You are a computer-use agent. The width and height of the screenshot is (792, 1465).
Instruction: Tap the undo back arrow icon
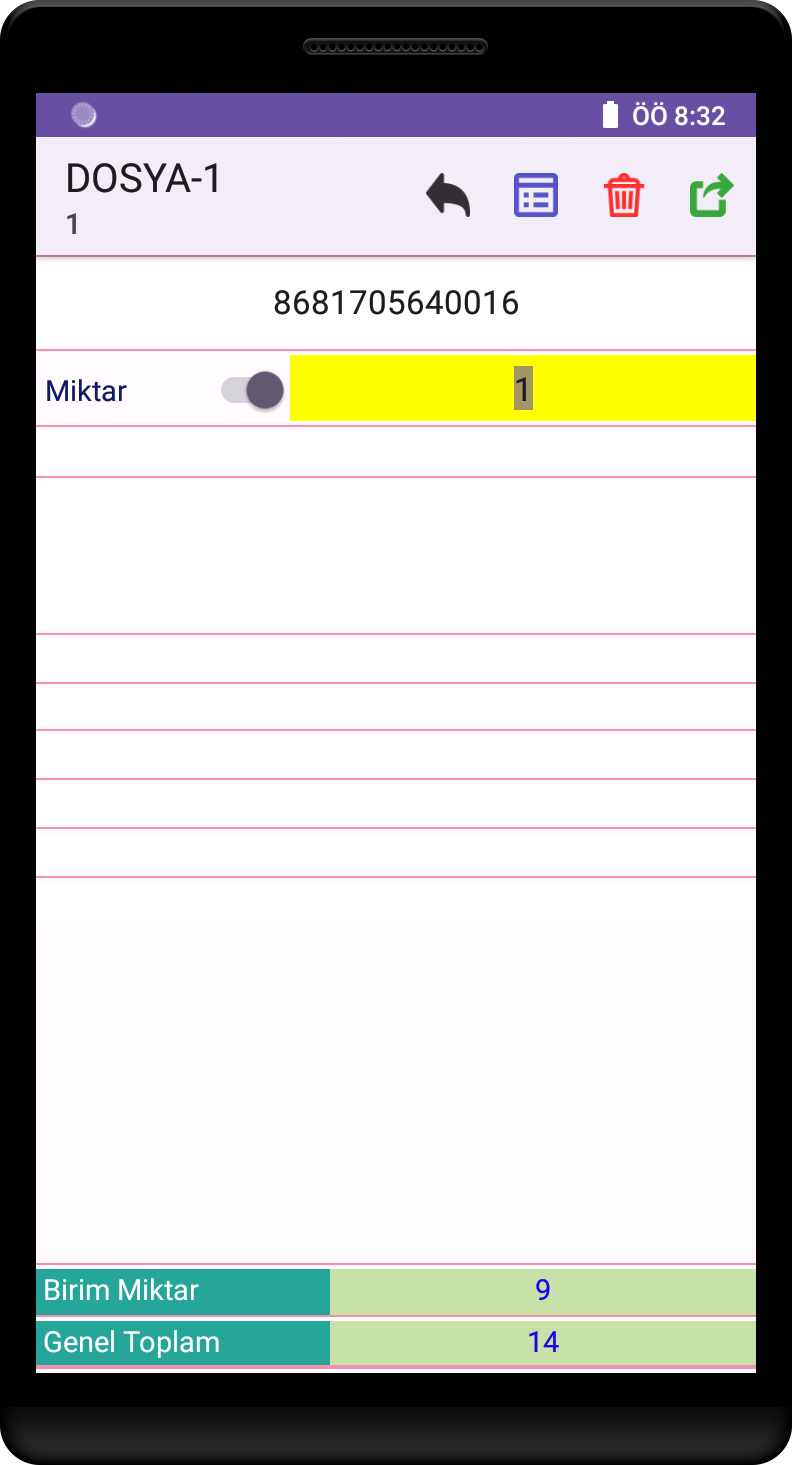click(x=448, y=195)
